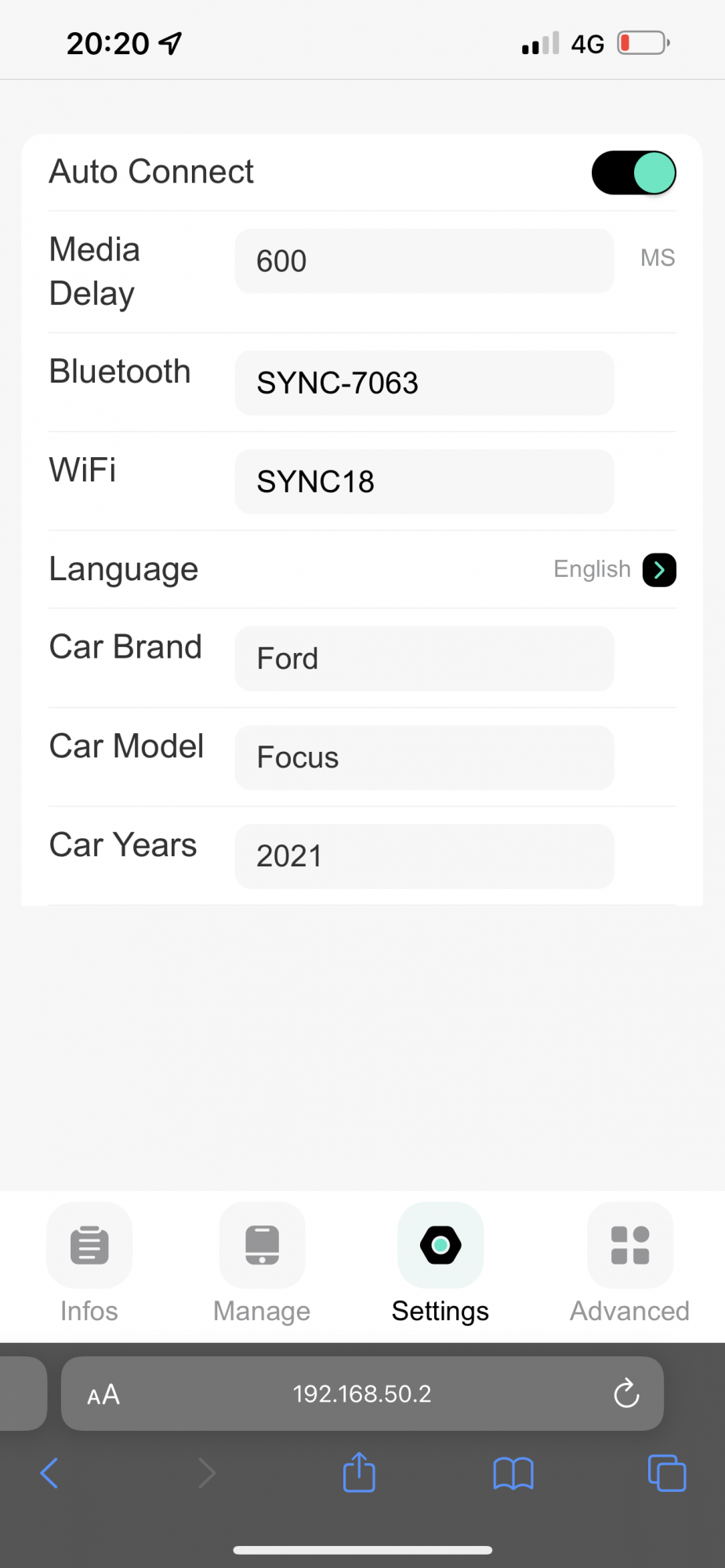The width and height of the screenshot is (725, 1568).
Task: Share this page
Action: pos(359,1472)
